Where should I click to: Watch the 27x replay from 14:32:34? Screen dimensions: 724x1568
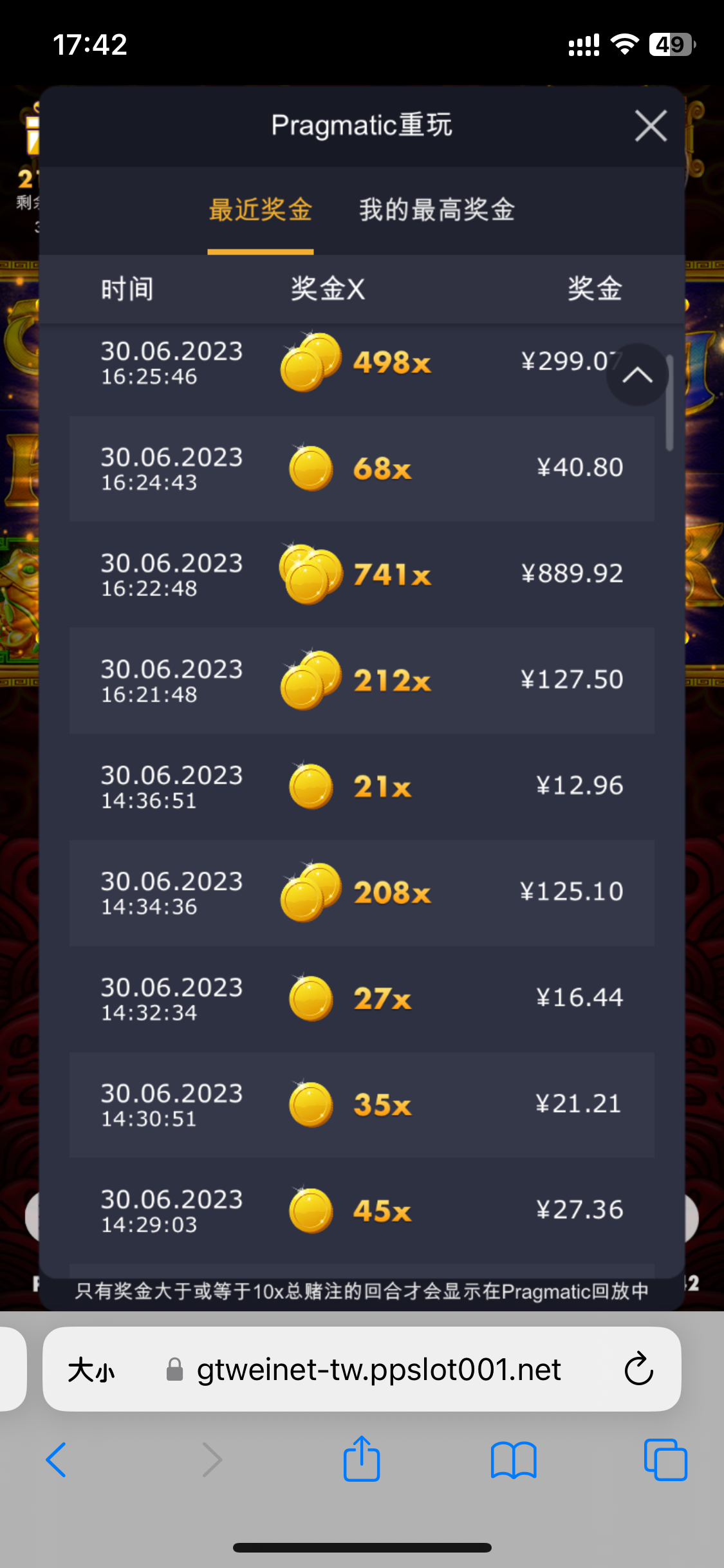[362, 998]
